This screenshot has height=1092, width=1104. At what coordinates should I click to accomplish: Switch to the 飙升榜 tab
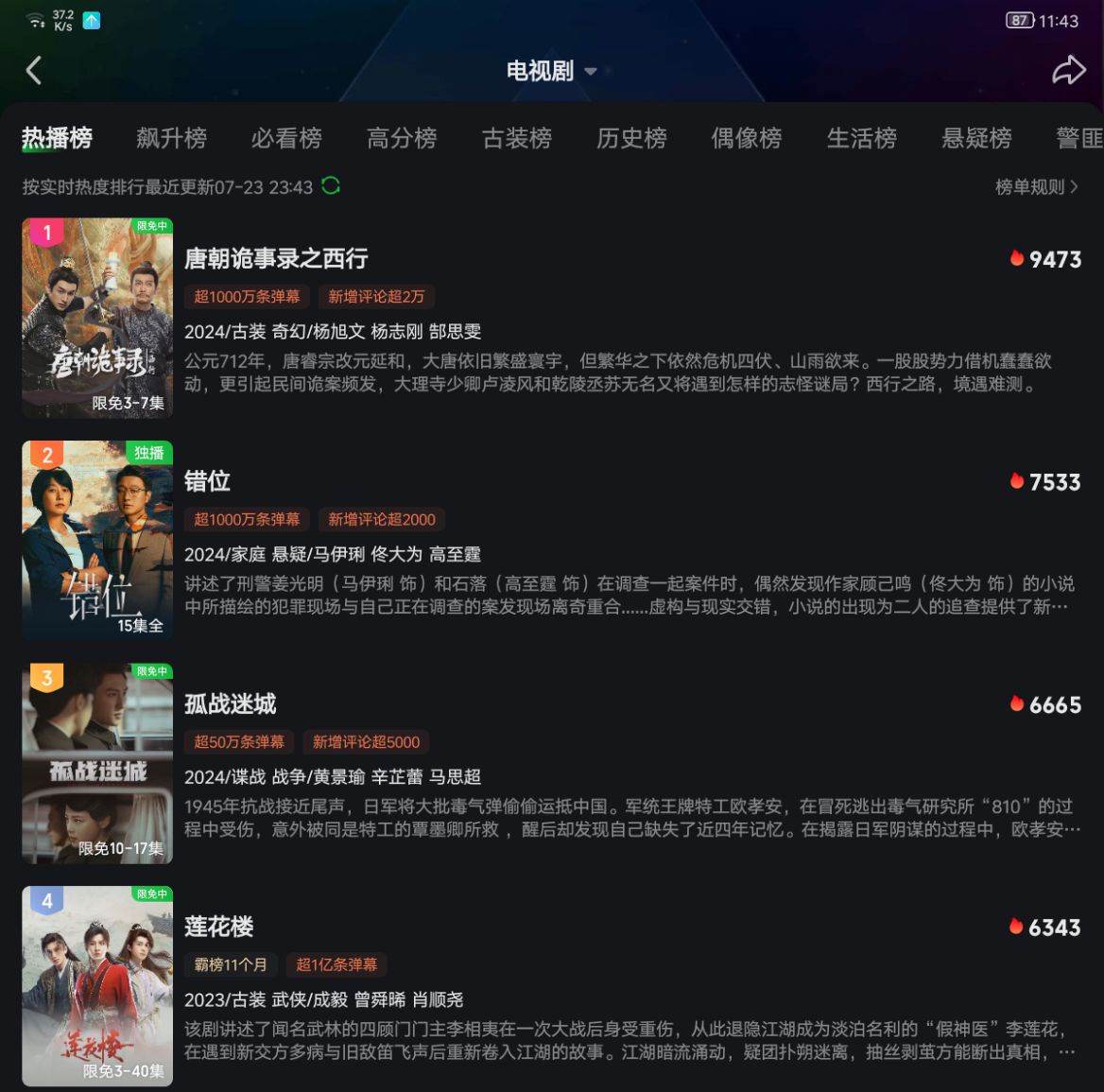click(171, 138)
